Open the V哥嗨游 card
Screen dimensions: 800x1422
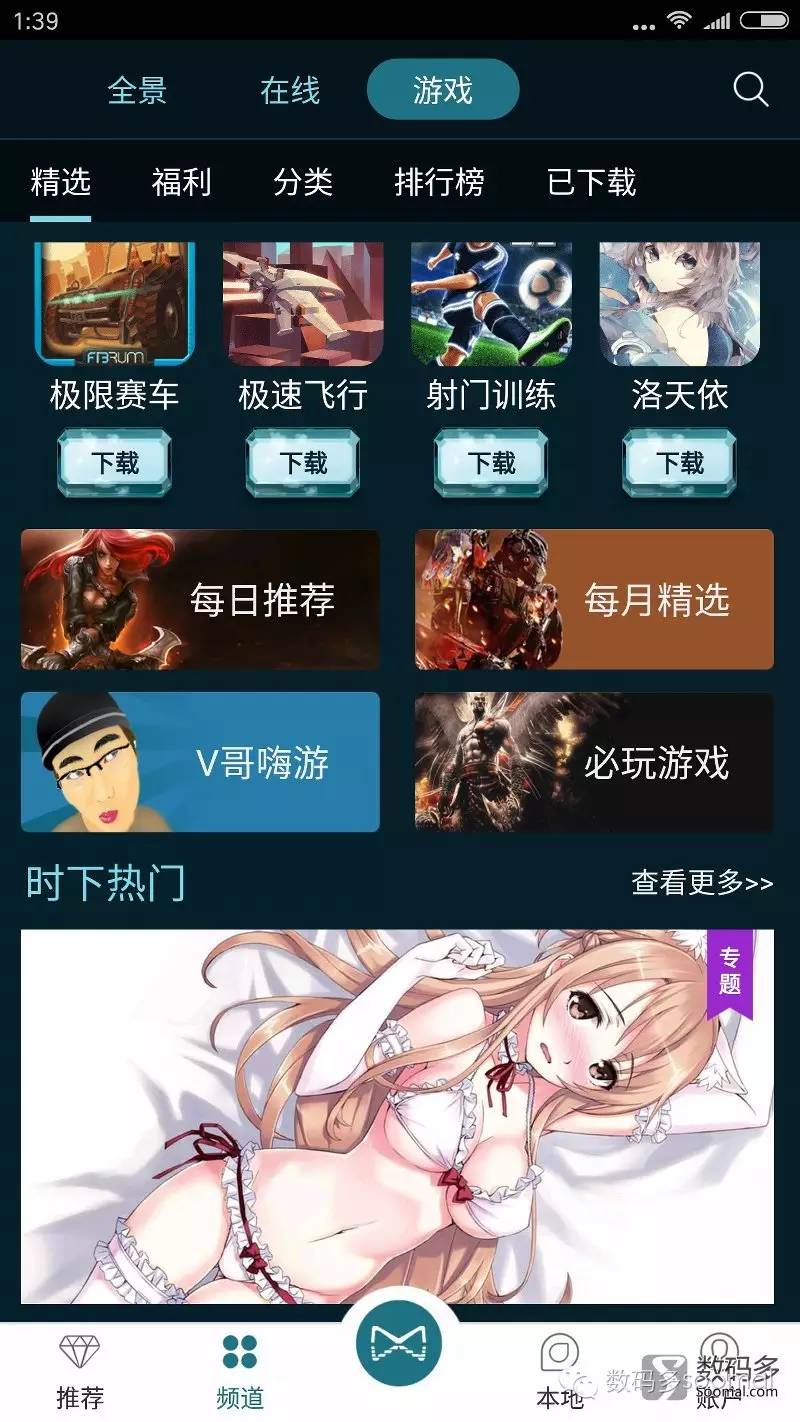tap(200, 762)
